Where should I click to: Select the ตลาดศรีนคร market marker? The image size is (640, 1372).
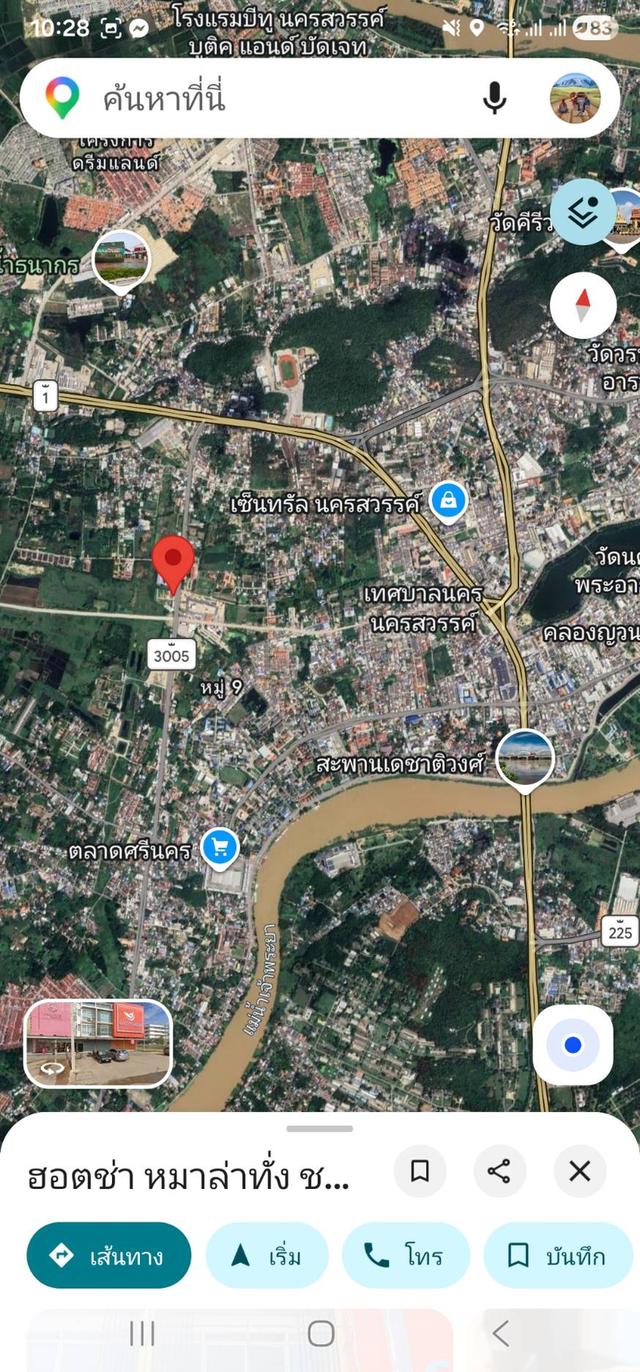click(x=220, y=849)
